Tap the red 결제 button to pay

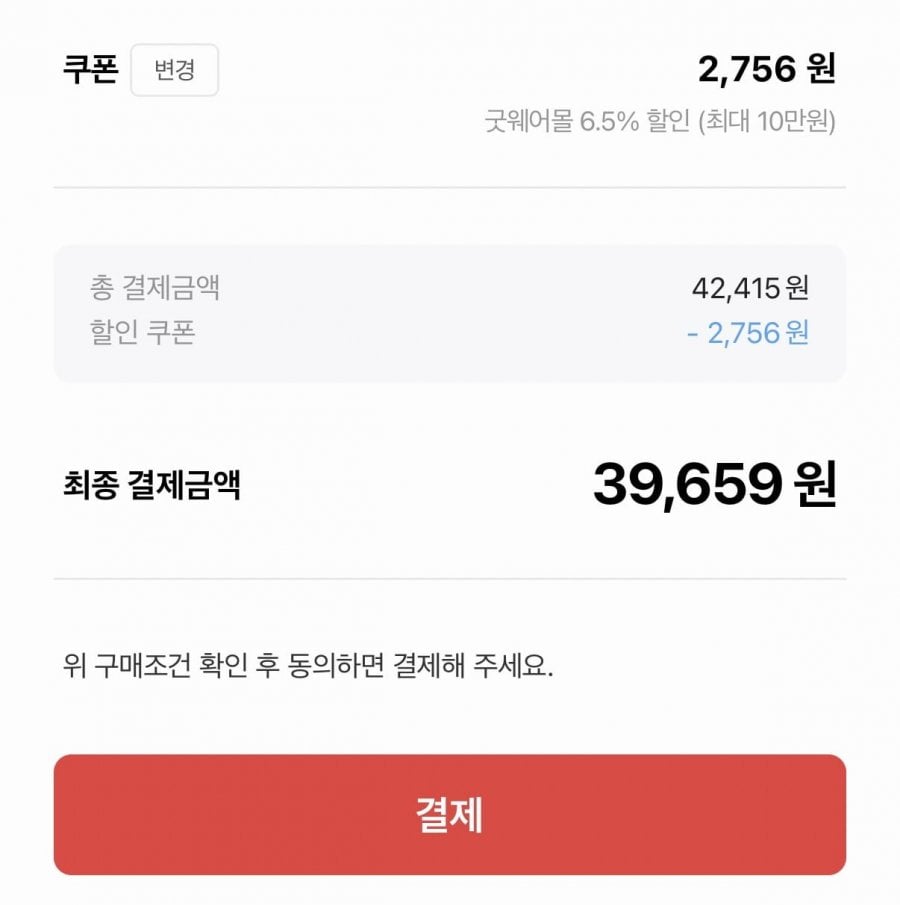coord(449,814)
